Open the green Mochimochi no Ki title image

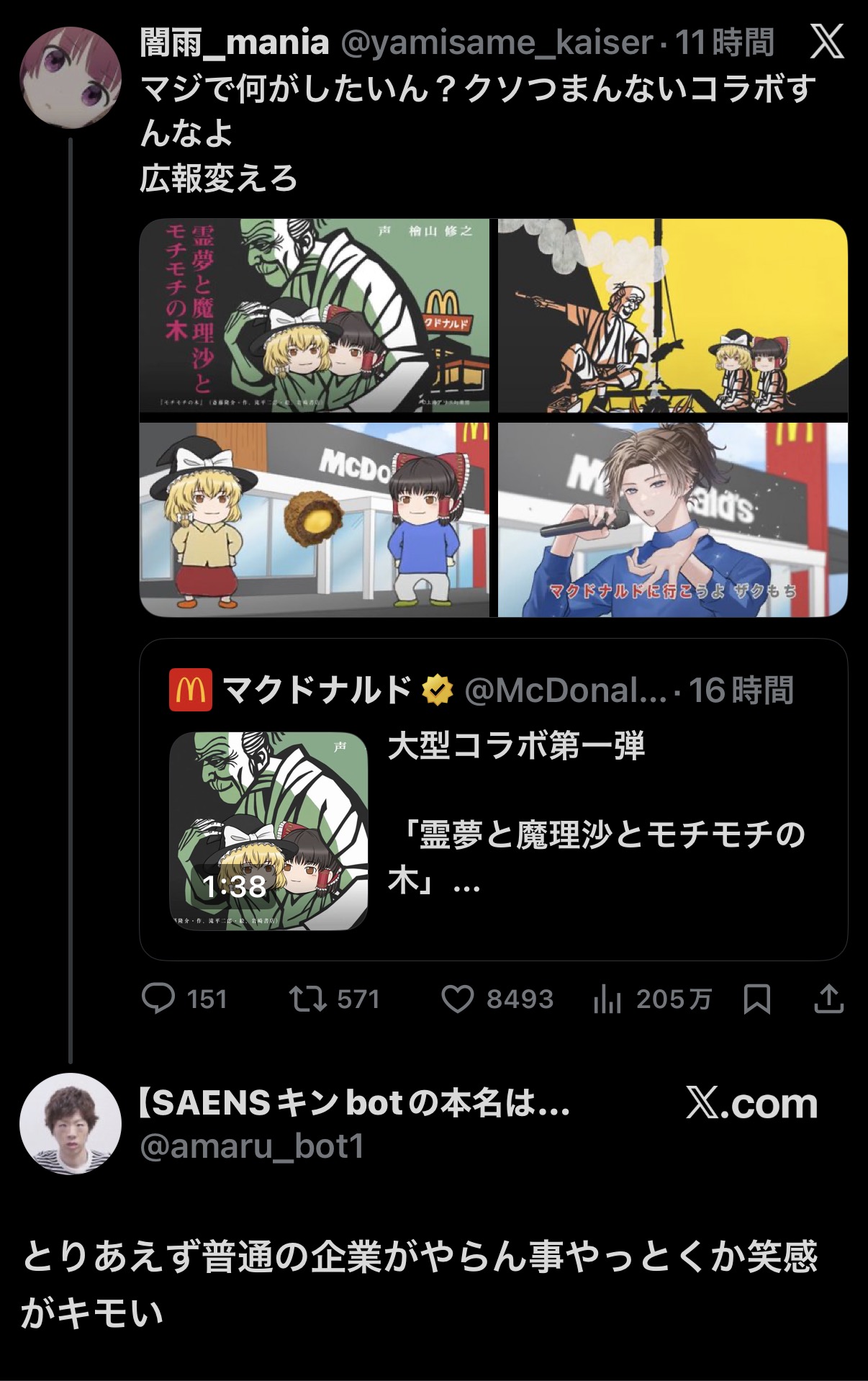[314, 315]
